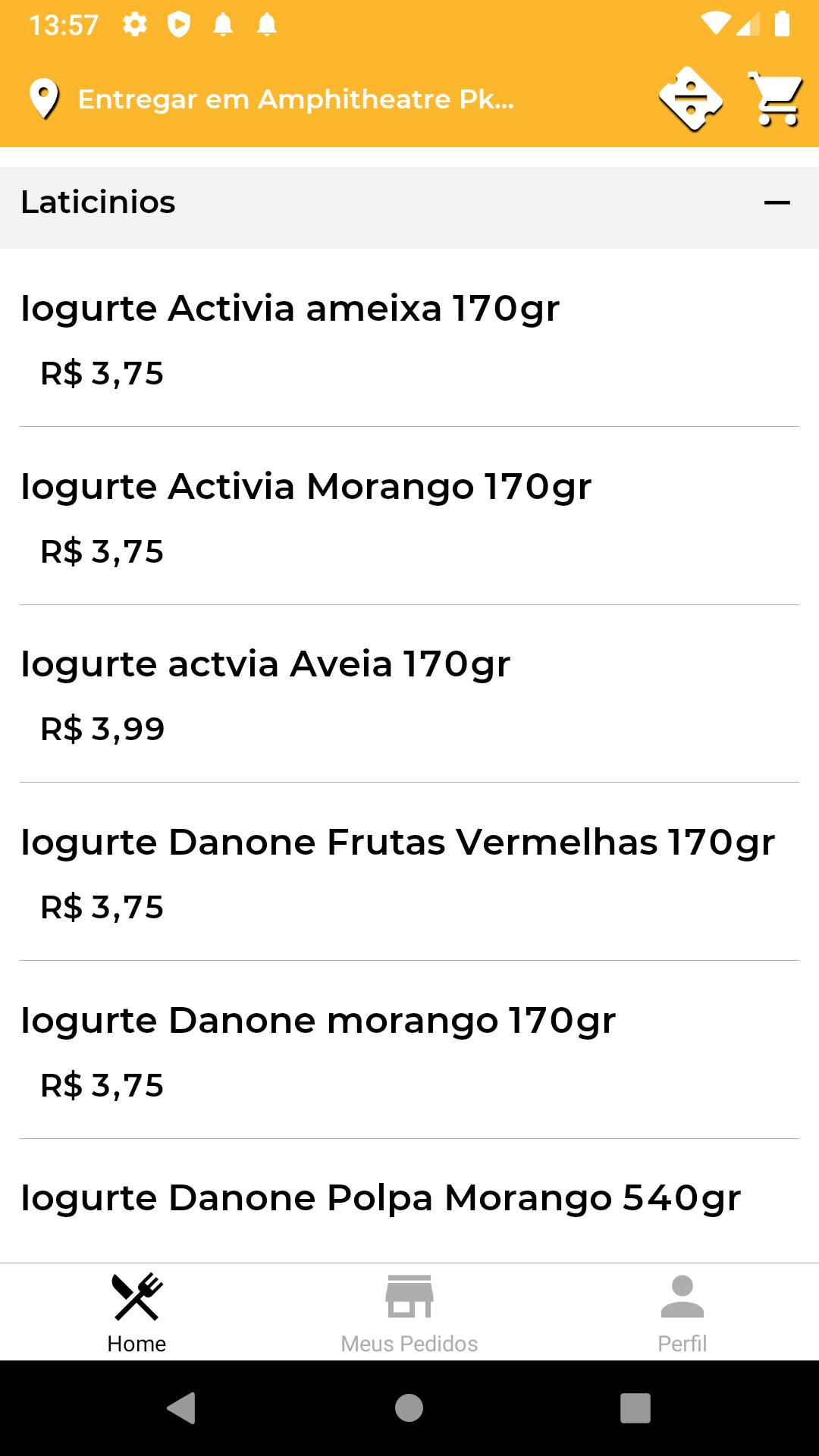Open the shopping cart
The image size is (819, 1456).
775,99
